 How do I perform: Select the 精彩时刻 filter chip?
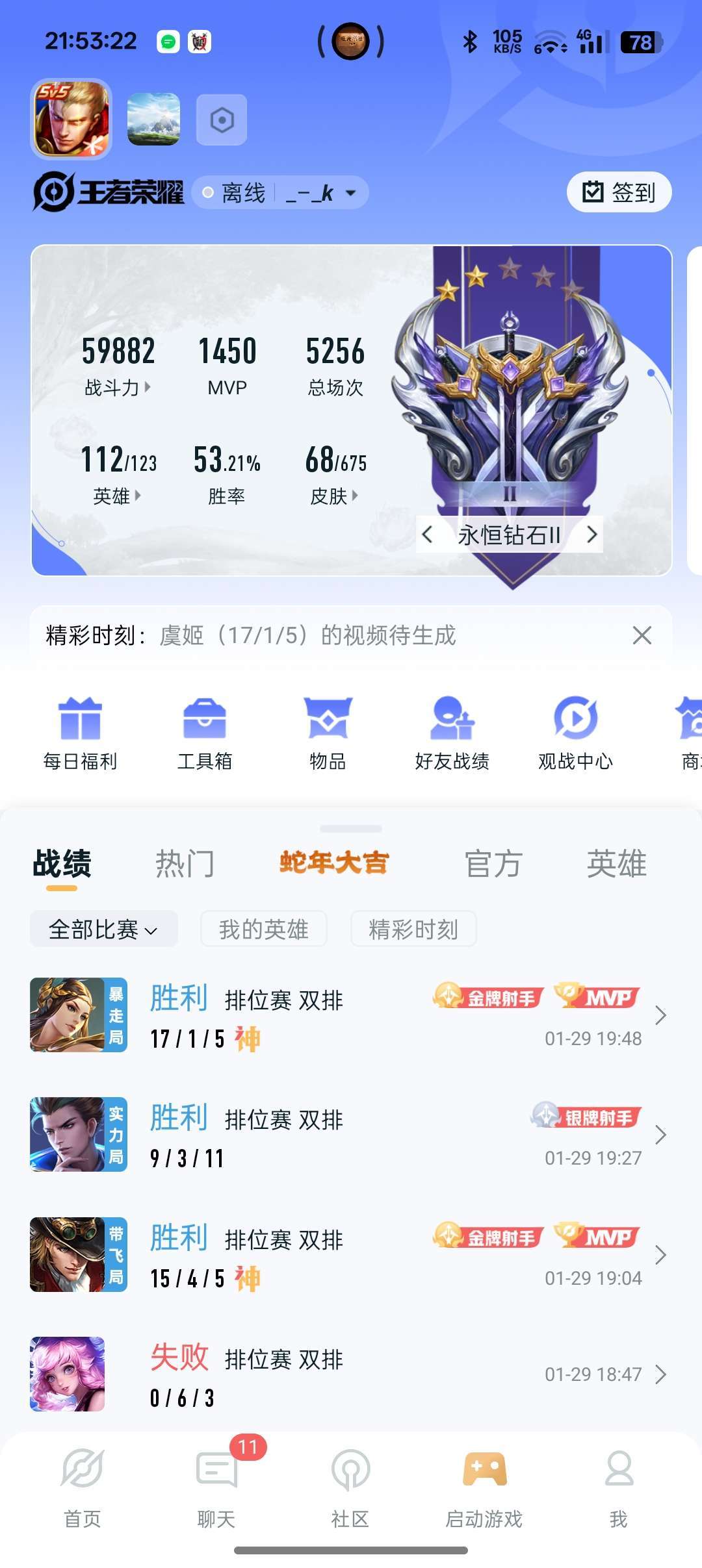(x=413, y=929)
